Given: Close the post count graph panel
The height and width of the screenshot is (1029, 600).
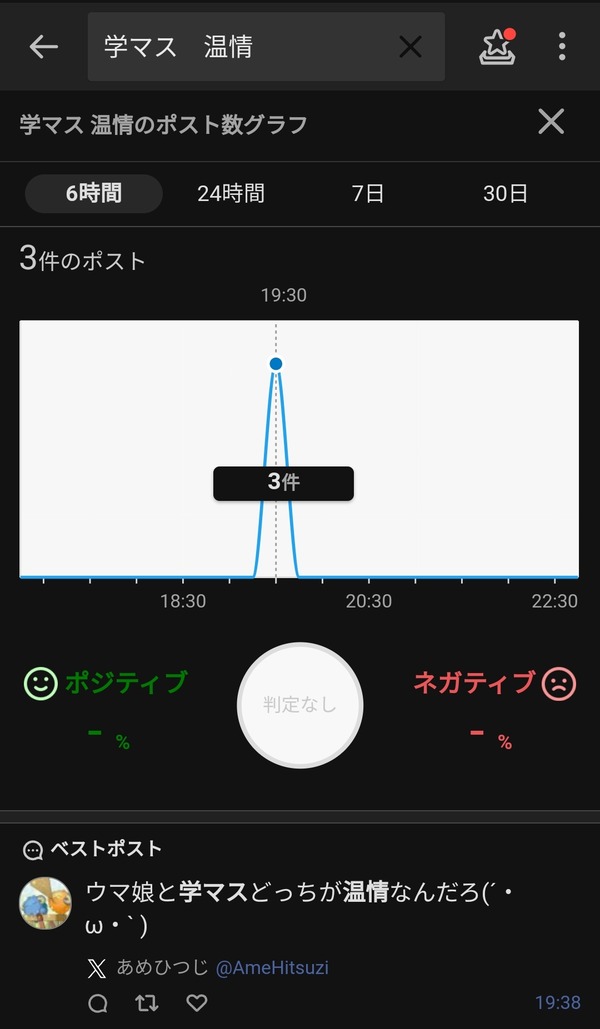Looking at the screenshot, I should [x=551, y=122].
